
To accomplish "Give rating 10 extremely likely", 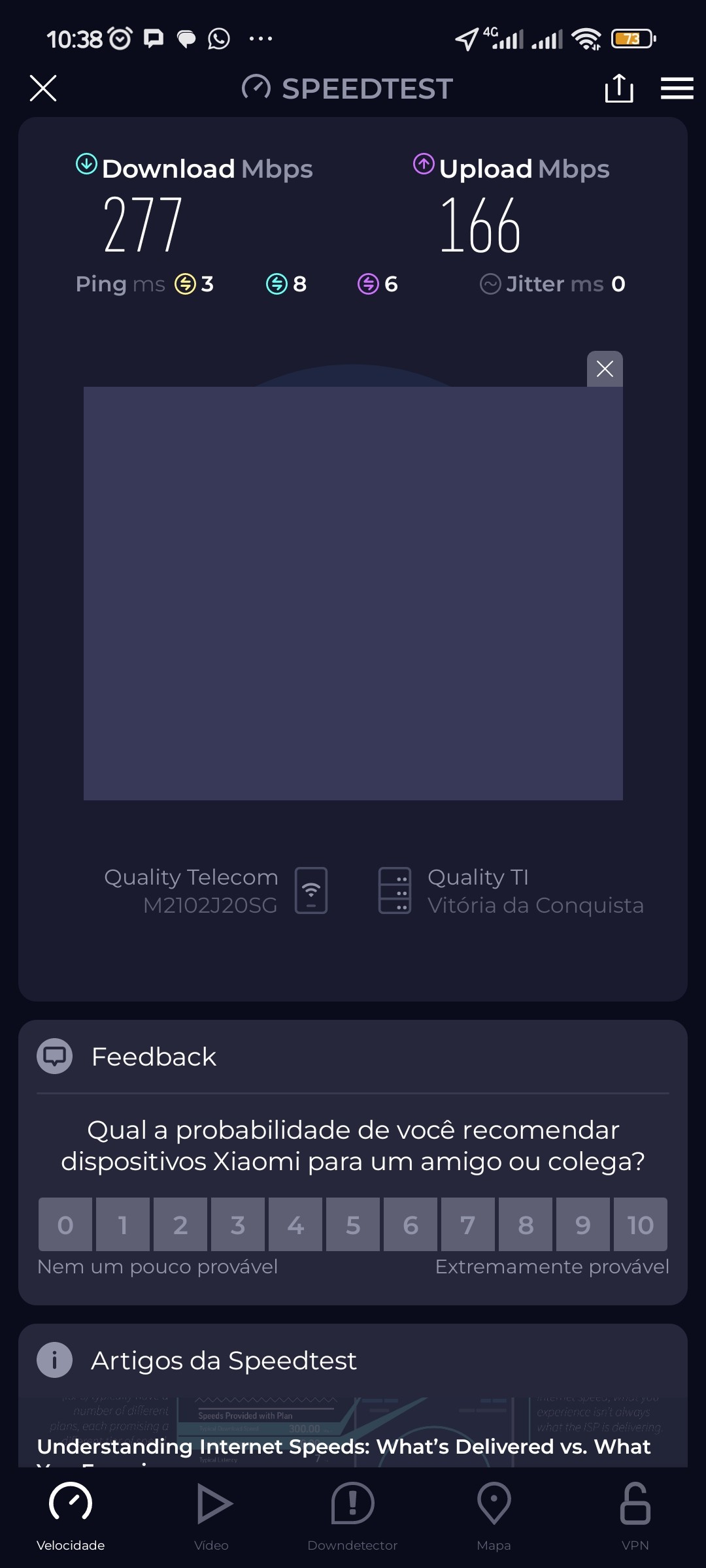I will coord(640,1224).
